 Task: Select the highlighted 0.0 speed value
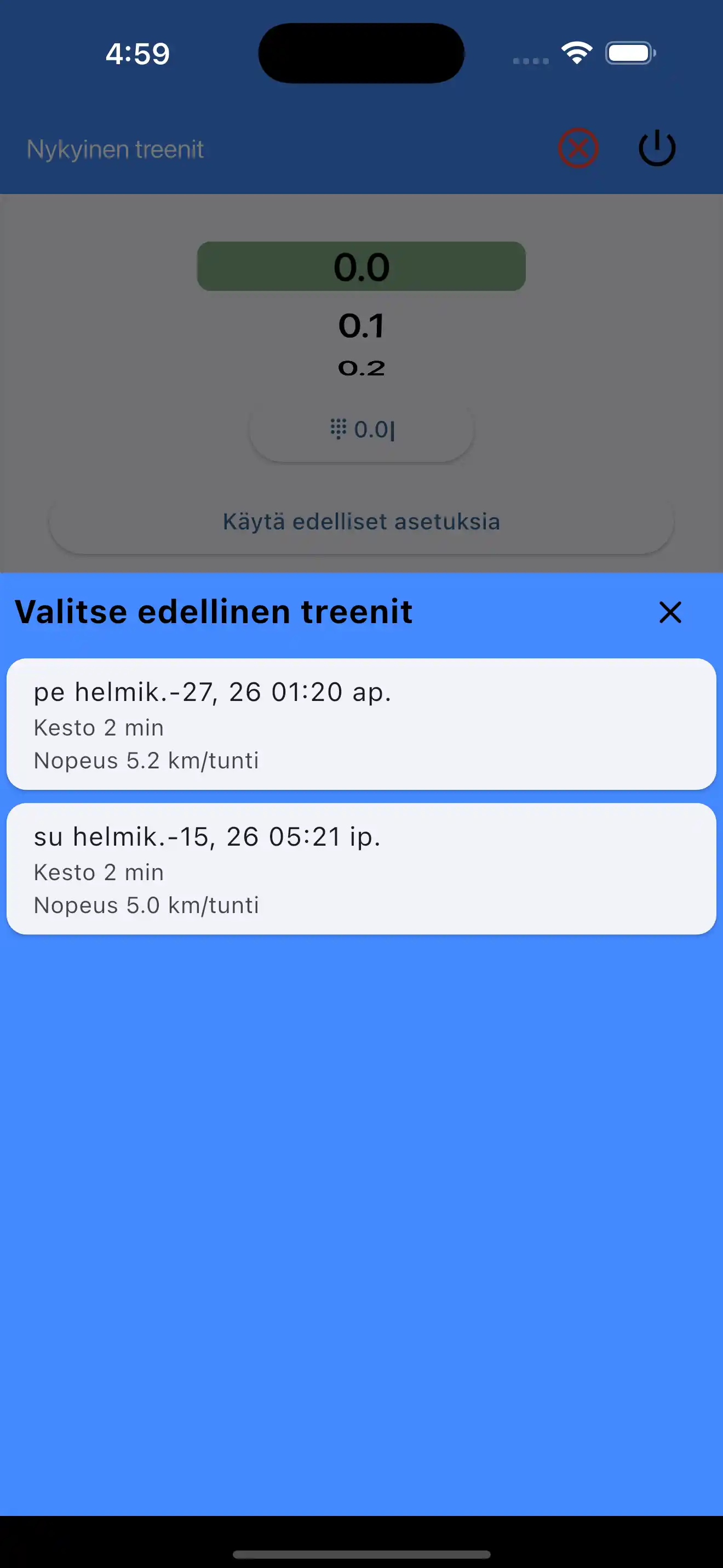click(x=361, y=266)
